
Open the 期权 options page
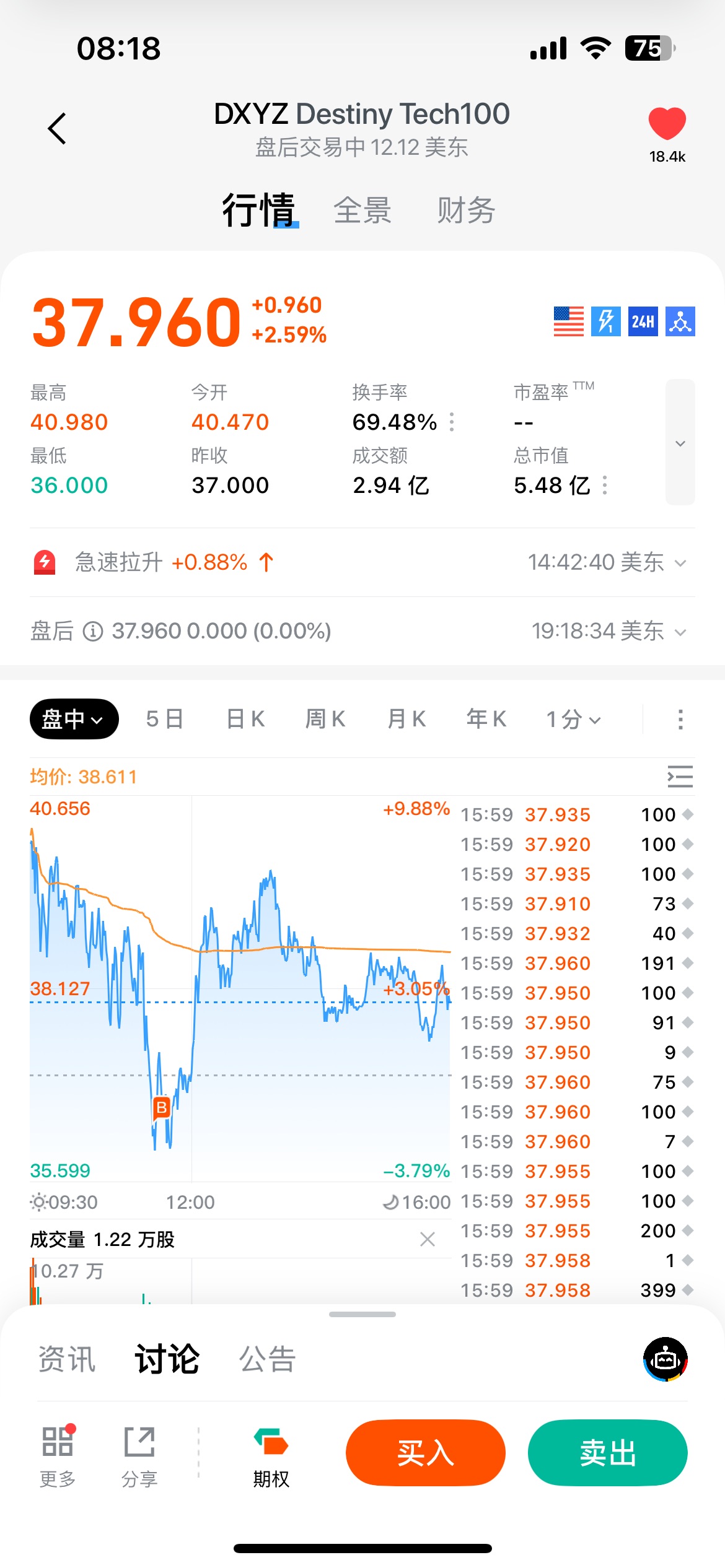point(271,1456)
